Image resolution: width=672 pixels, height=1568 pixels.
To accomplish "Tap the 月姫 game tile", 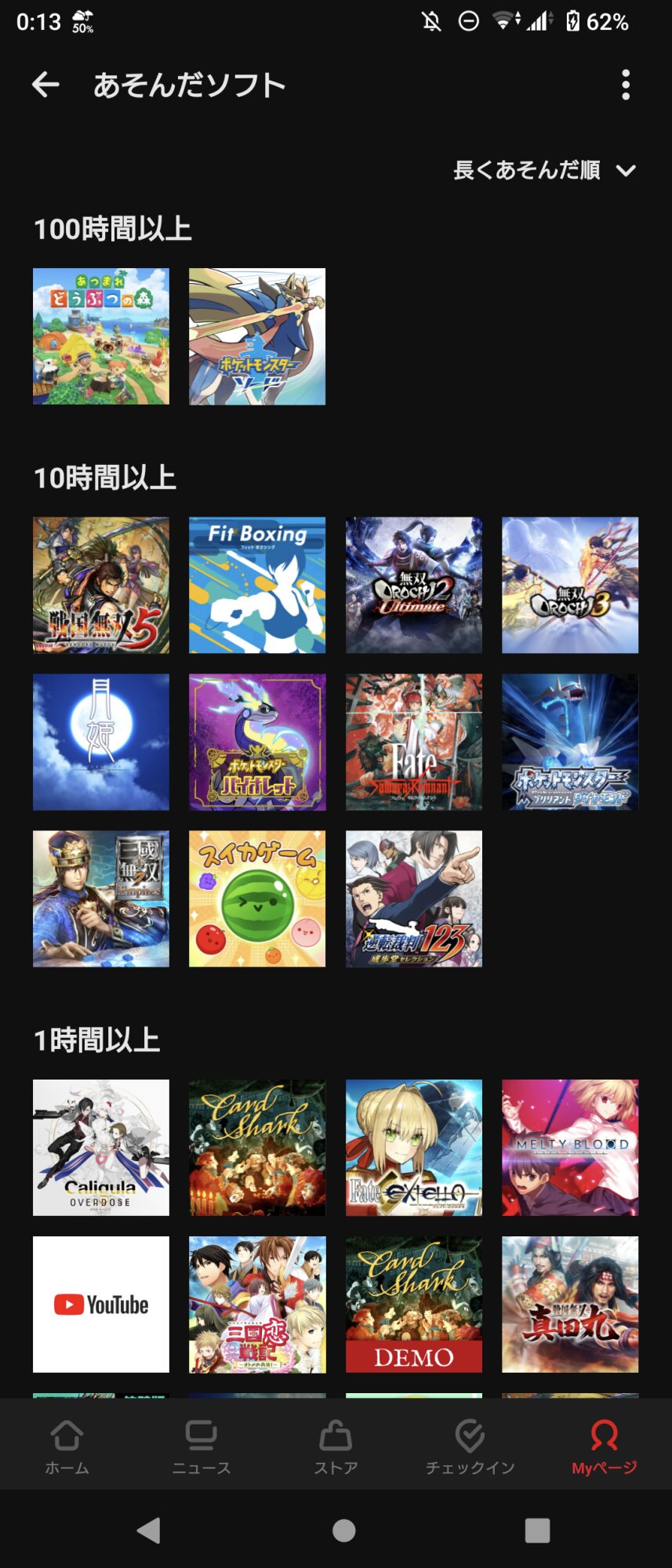I will (101, 742).
